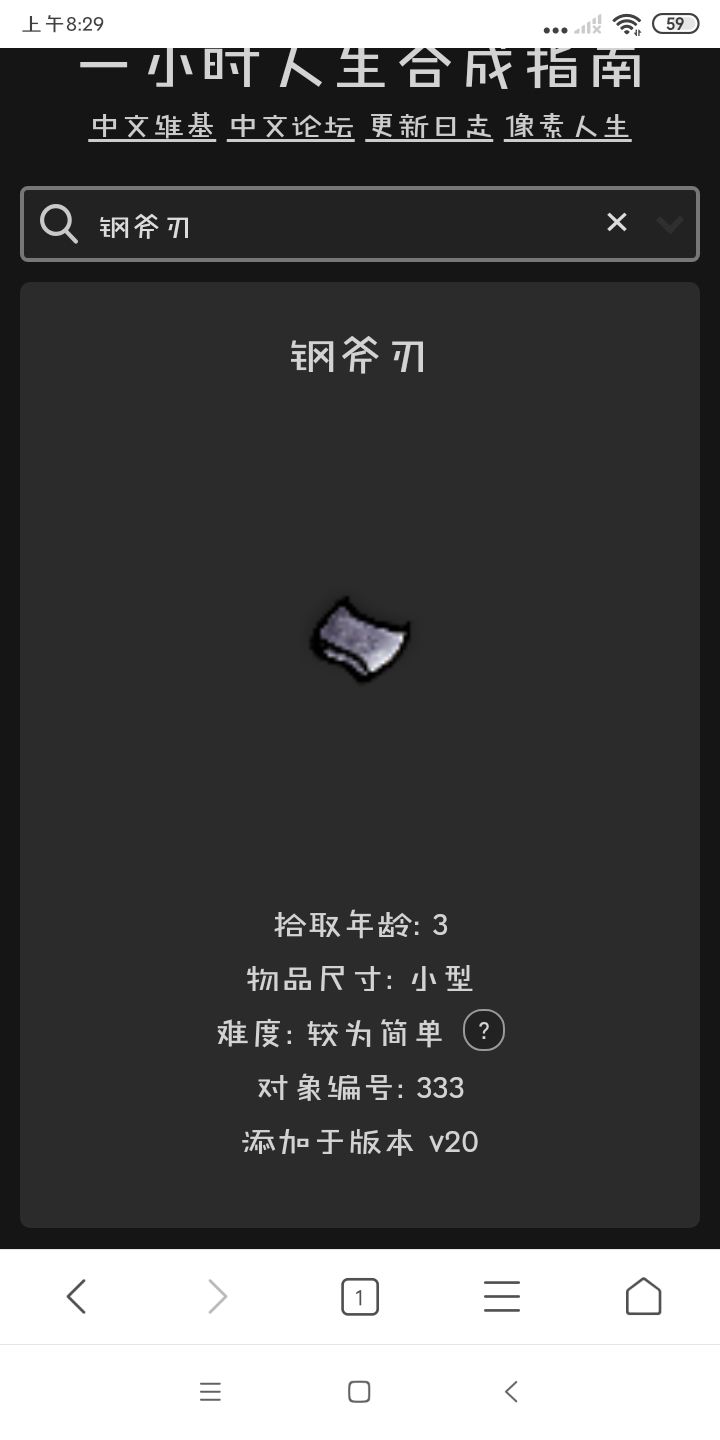Expand the search suggestions chevron
This screenshot has width=720, height=1440.
(x=669, y=225)
